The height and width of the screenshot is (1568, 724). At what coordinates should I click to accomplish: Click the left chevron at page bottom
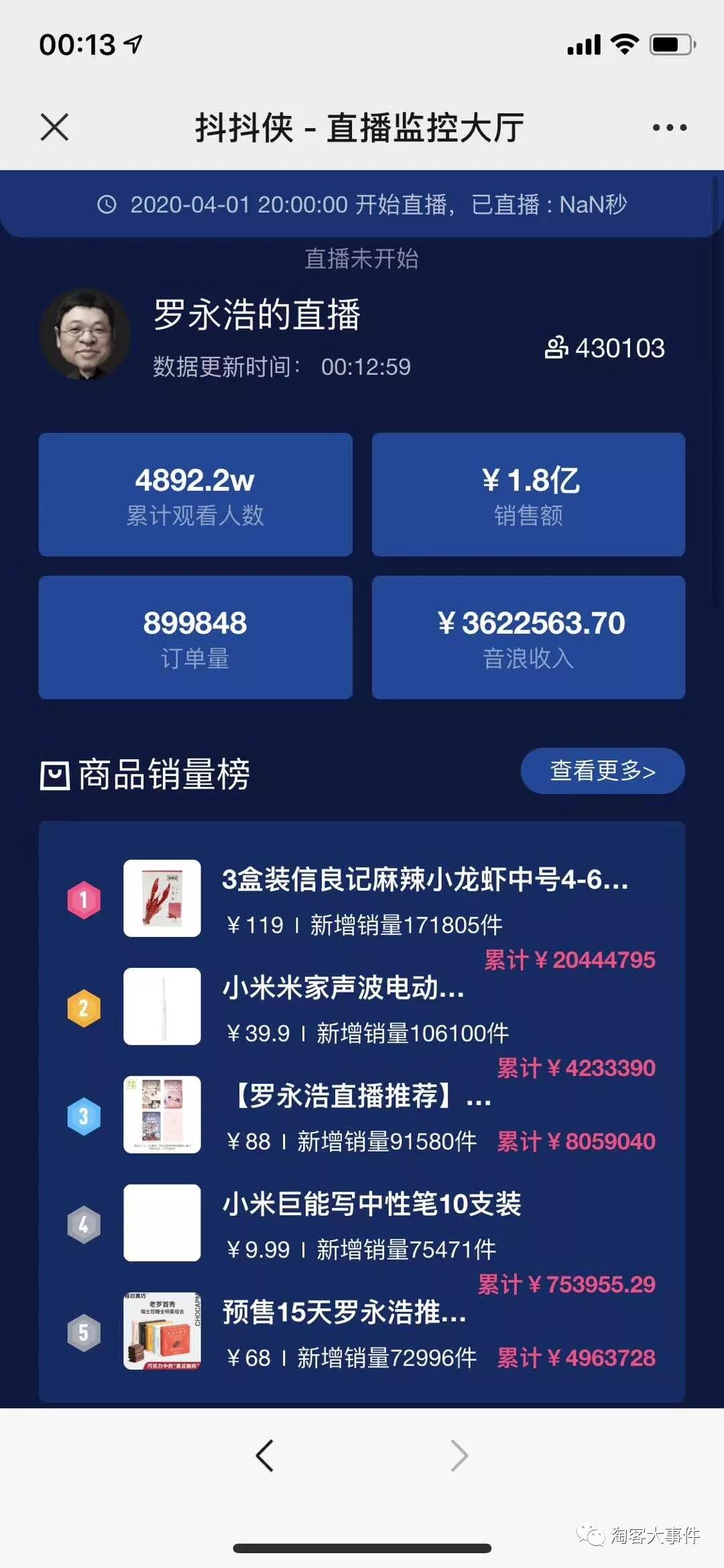pyautogui.click(x=264, y=1455)
